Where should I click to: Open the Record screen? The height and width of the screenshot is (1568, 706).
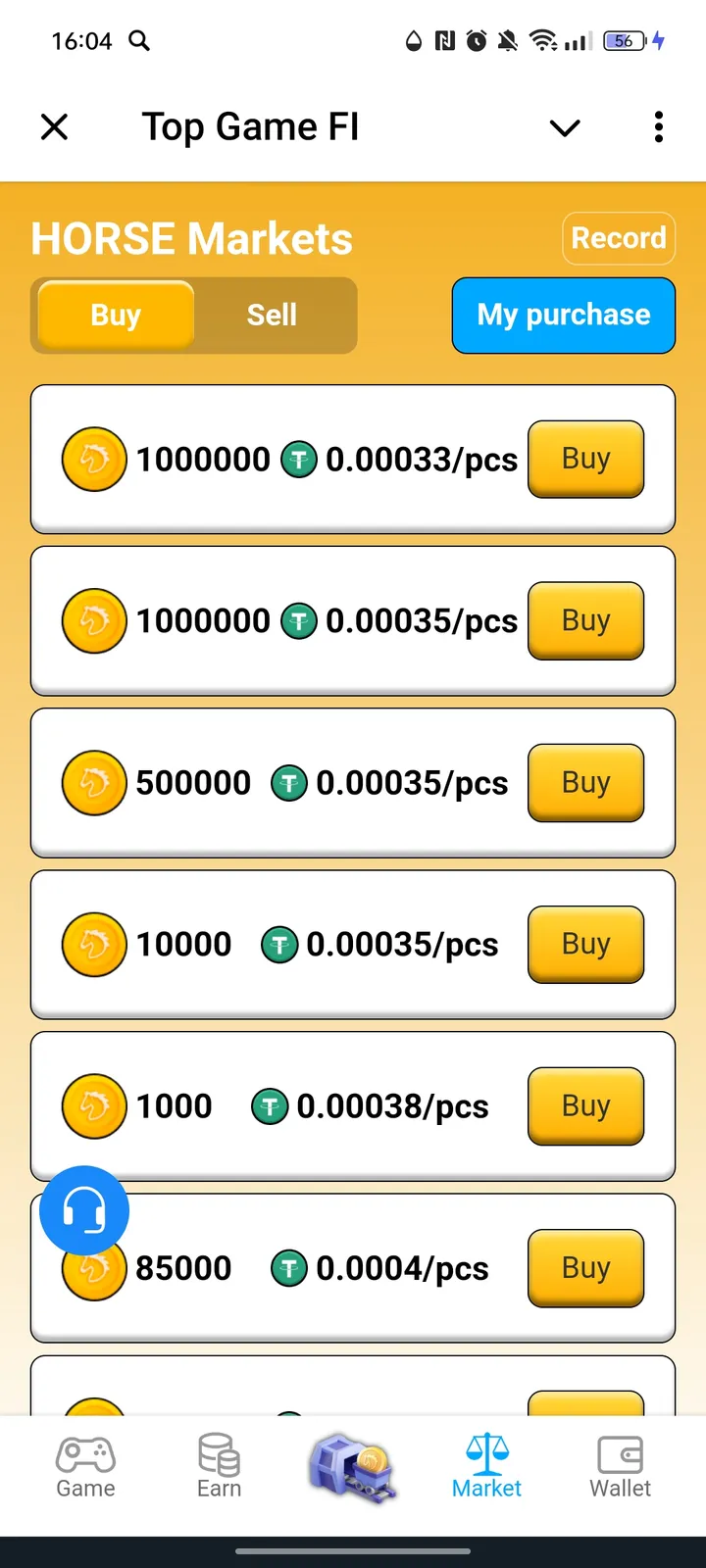pyautogui.click(x=619, y=237)
